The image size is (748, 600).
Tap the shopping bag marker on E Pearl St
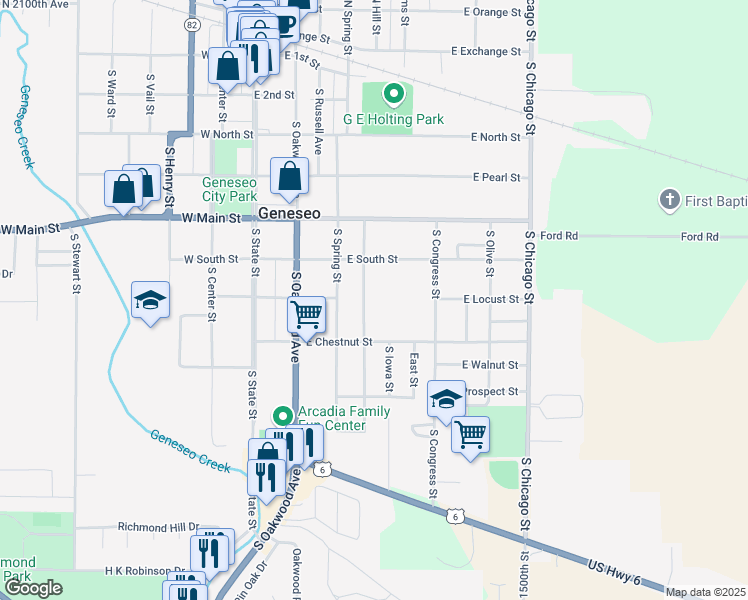[x=289, y=177]
